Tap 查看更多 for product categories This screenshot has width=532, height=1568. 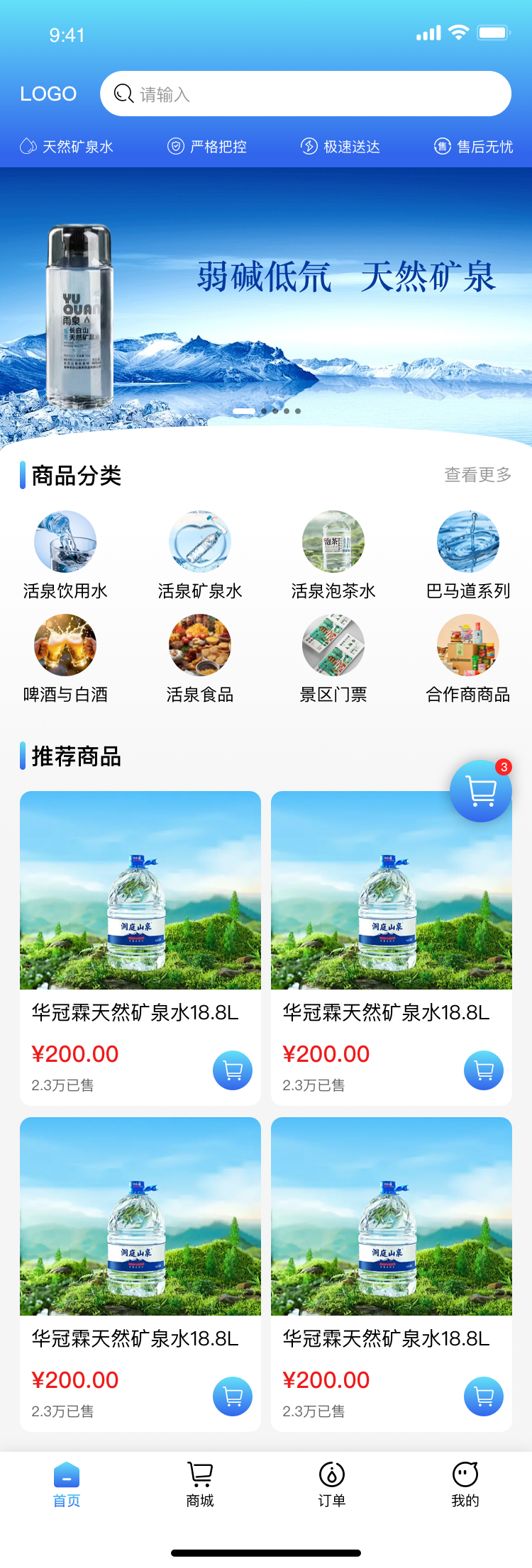pos(477,475)
